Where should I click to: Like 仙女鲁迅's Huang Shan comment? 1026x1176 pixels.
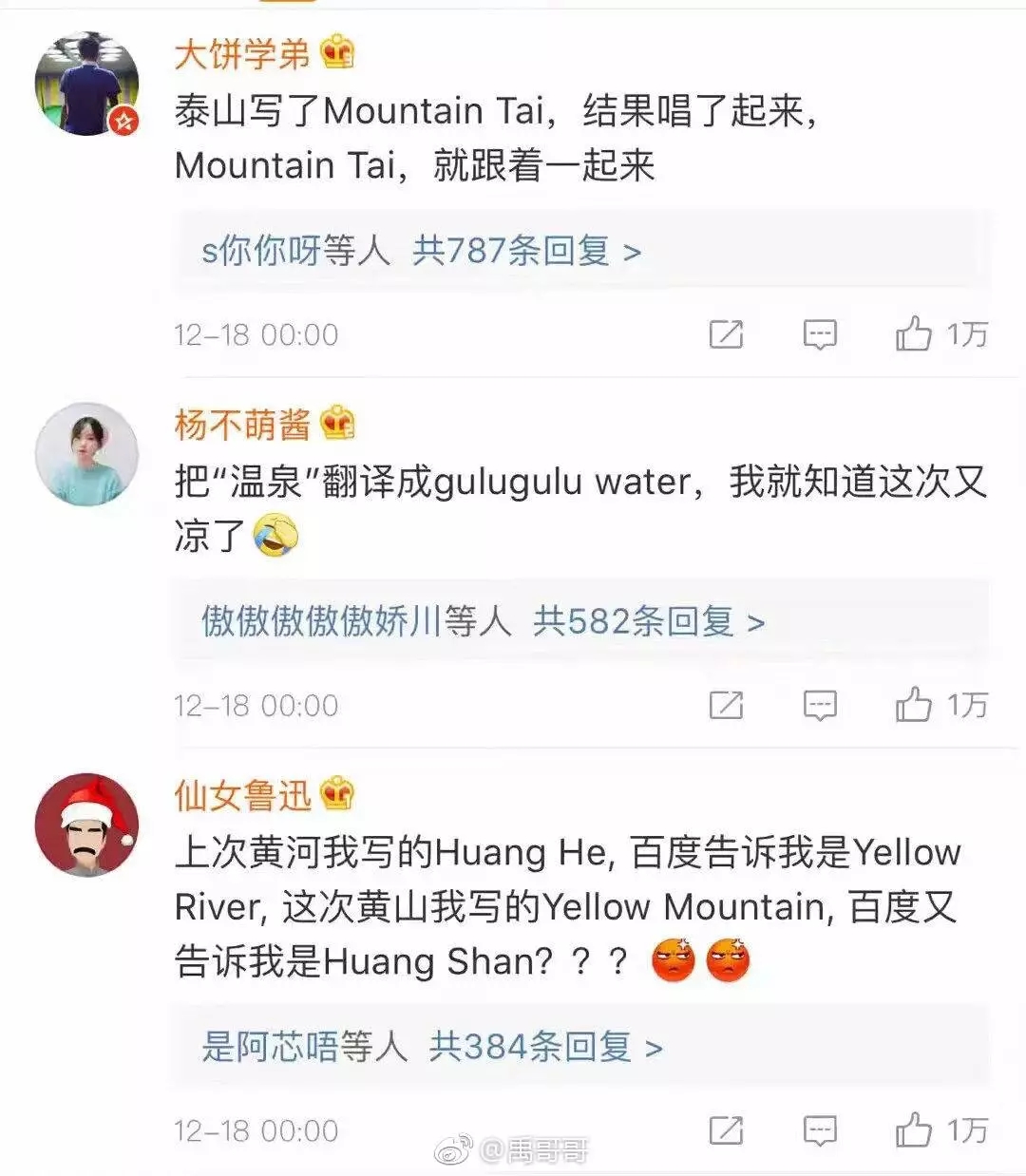(914, 1130)
